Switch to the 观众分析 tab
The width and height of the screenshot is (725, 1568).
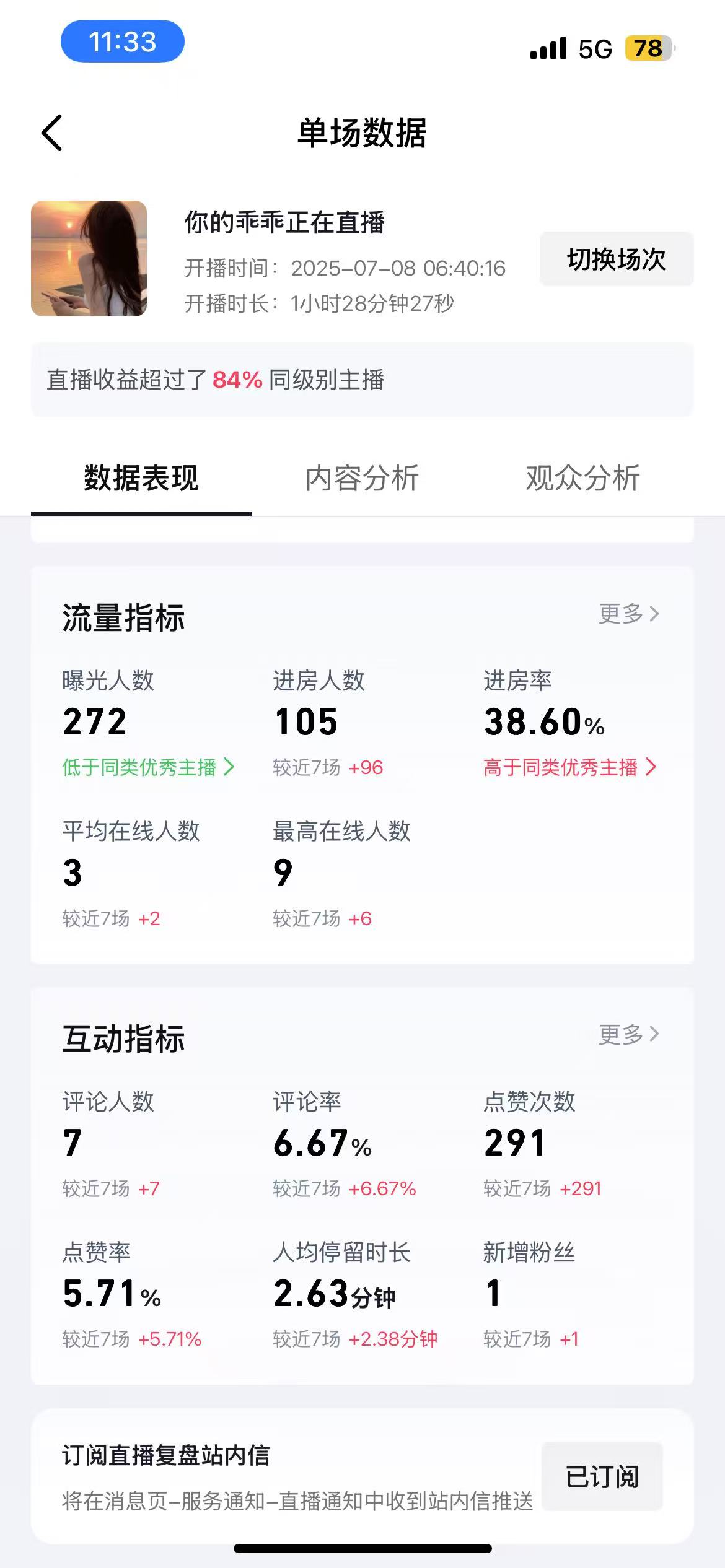582,478
